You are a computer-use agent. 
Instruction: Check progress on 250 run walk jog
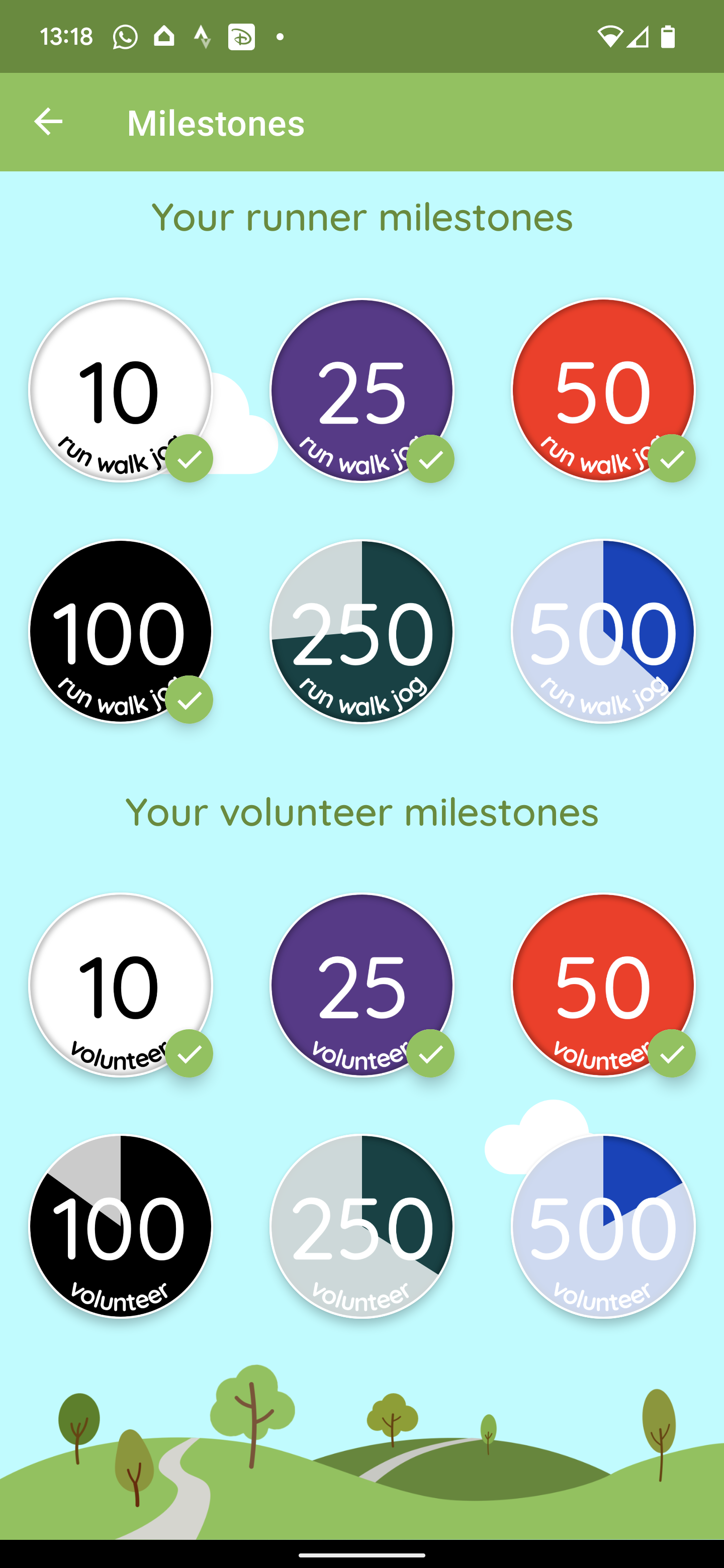(x=361, y=632)
